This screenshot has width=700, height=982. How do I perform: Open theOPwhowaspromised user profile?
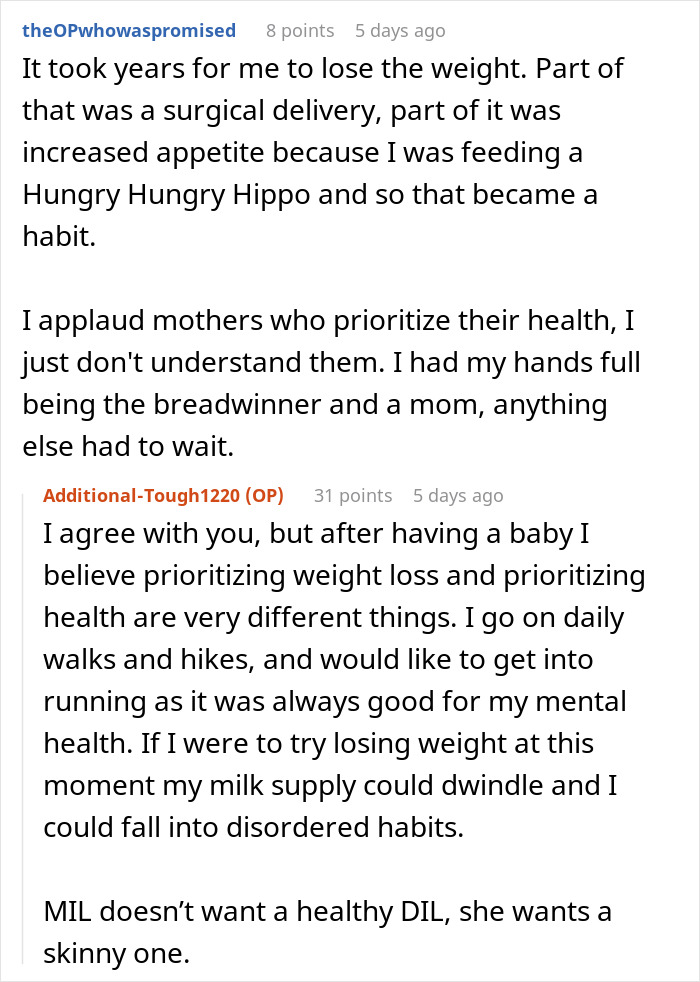tap(129, 30)
